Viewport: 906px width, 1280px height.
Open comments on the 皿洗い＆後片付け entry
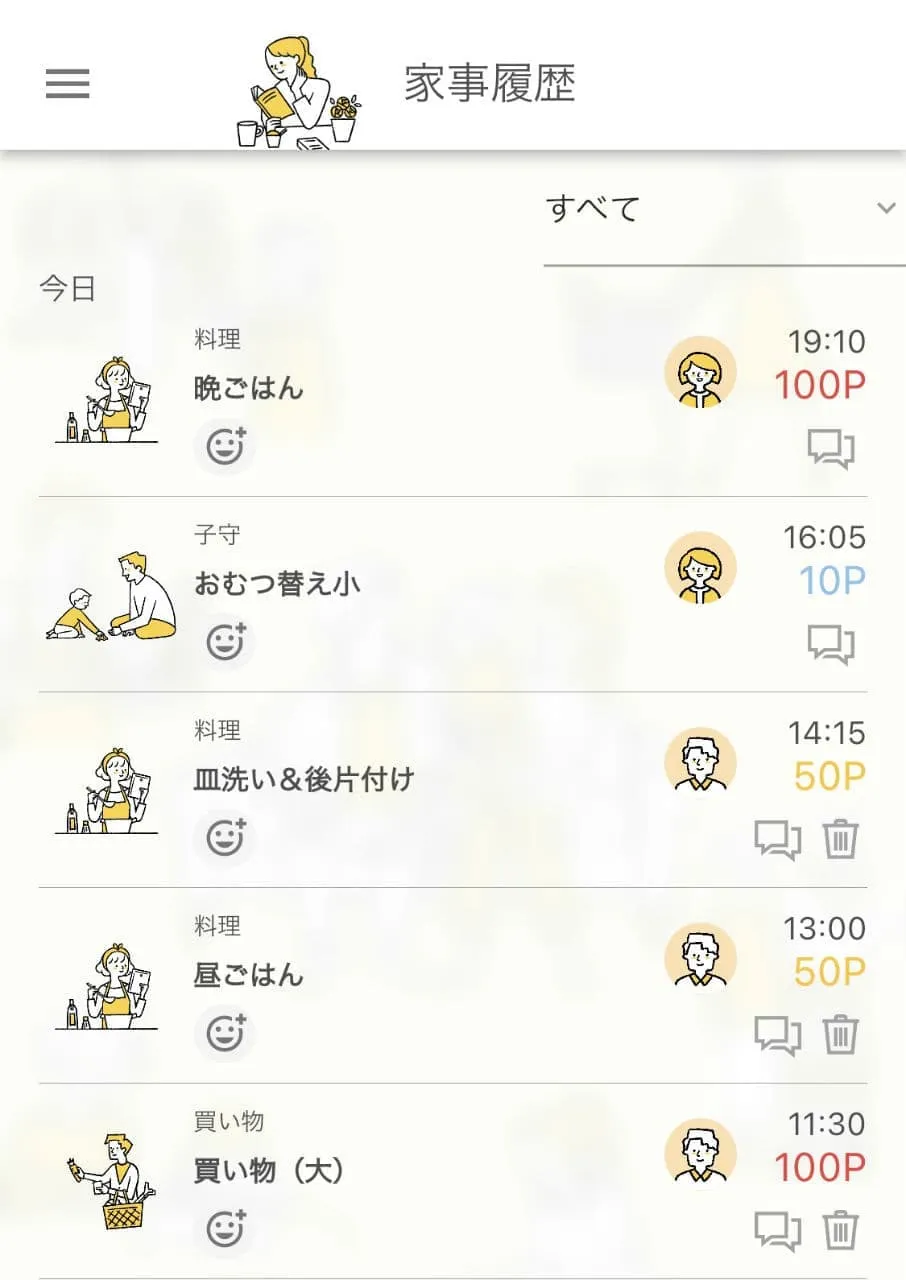pos(778,840)
